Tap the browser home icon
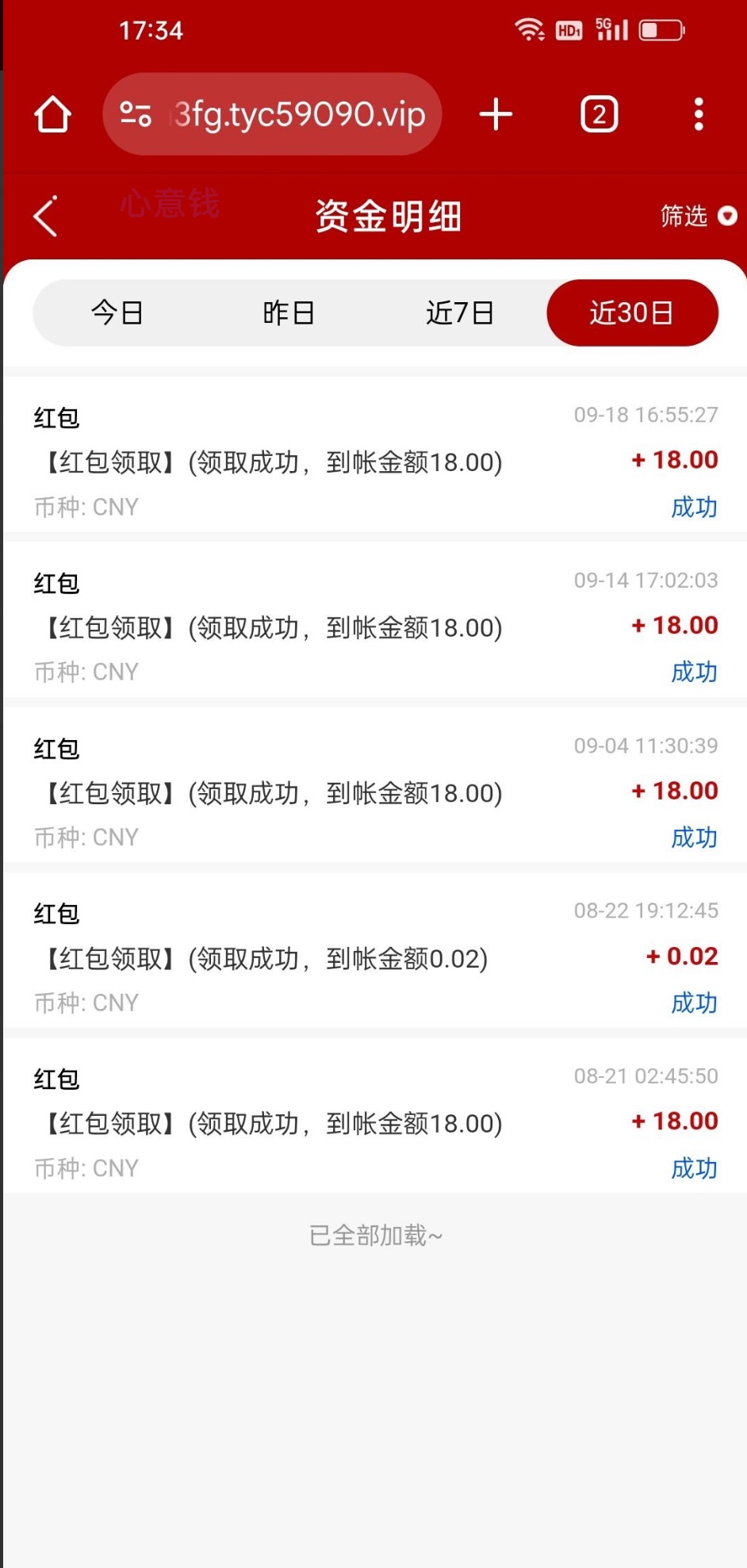This screenshot has width=747, height=1568. click(x=53, y=114)
